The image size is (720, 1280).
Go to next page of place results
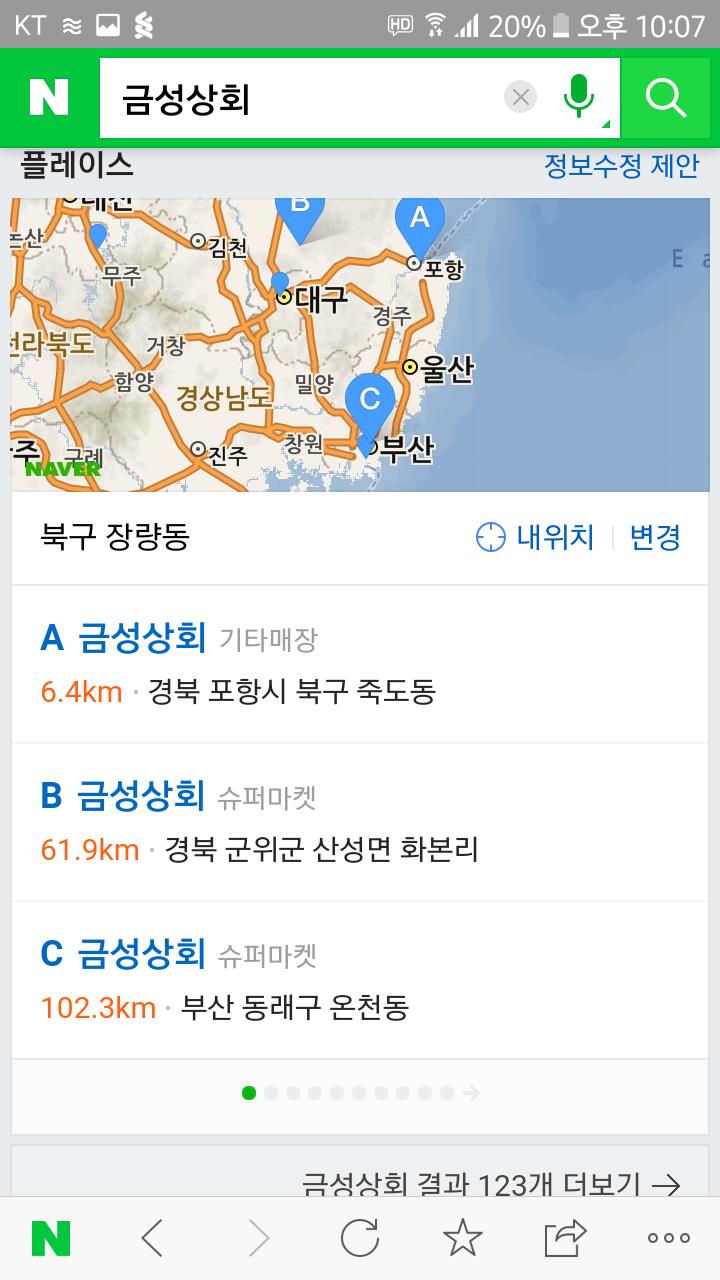click(471, 1093)
